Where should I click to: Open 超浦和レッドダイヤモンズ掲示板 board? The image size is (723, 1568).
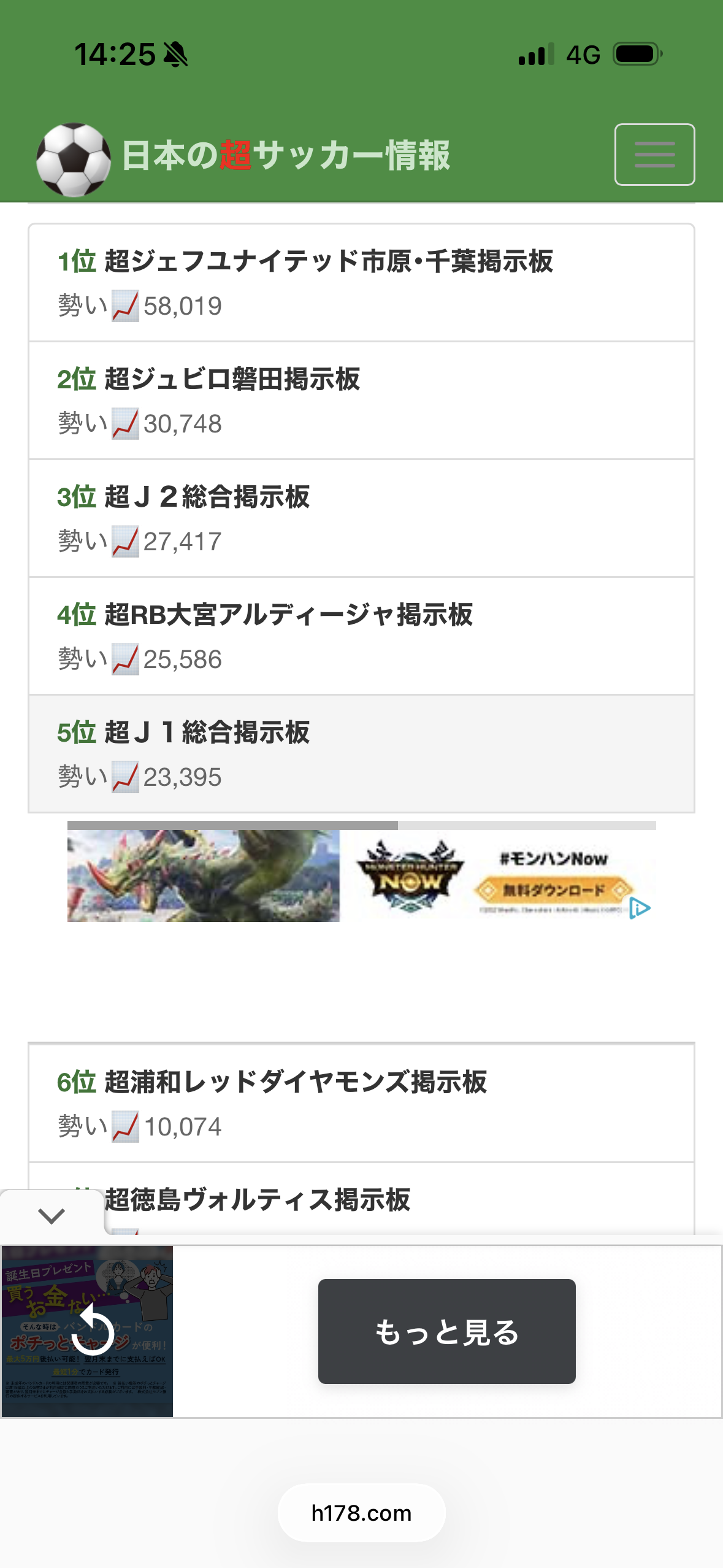[296, 1082]
